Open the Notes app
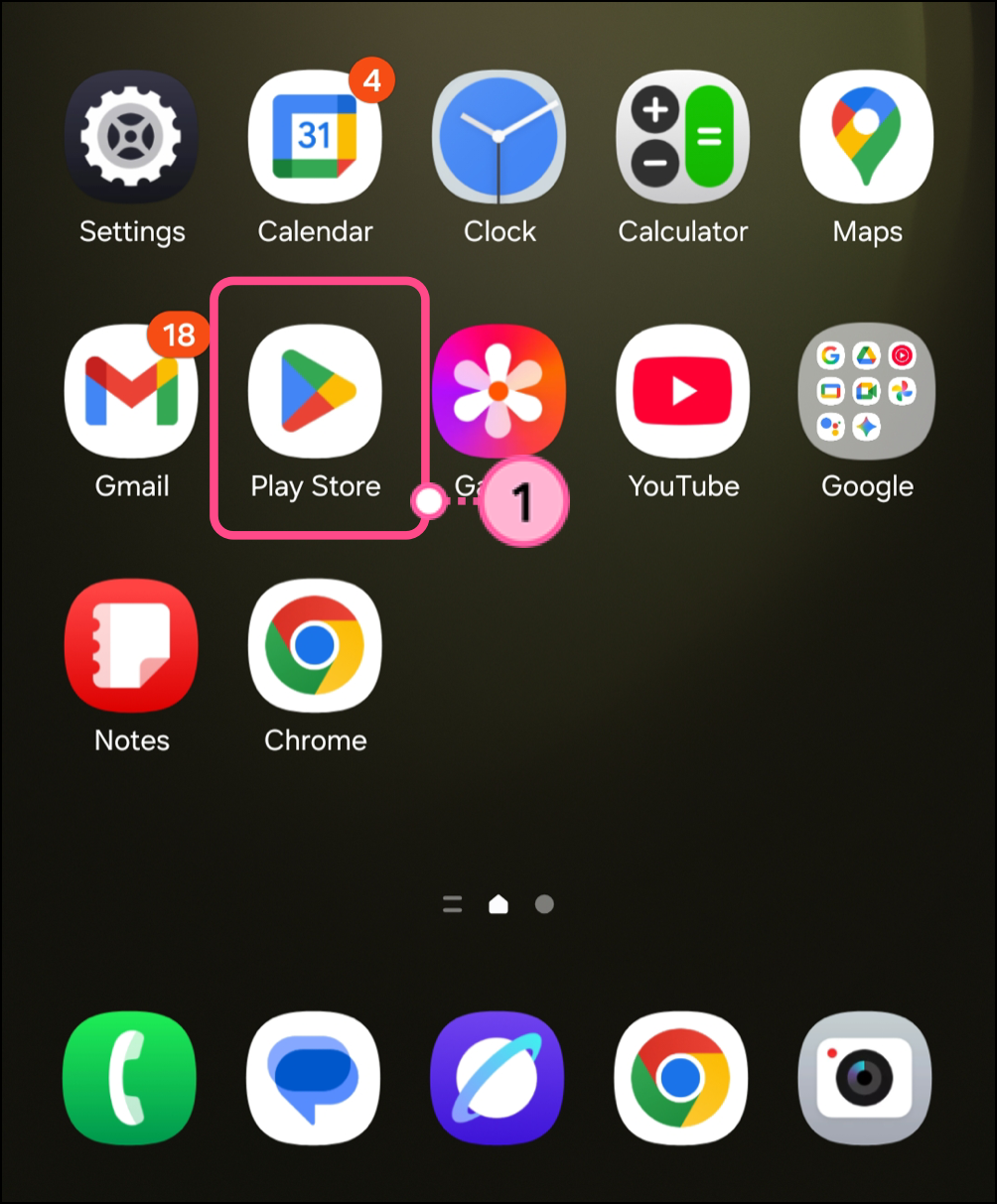 coord(131,646)
